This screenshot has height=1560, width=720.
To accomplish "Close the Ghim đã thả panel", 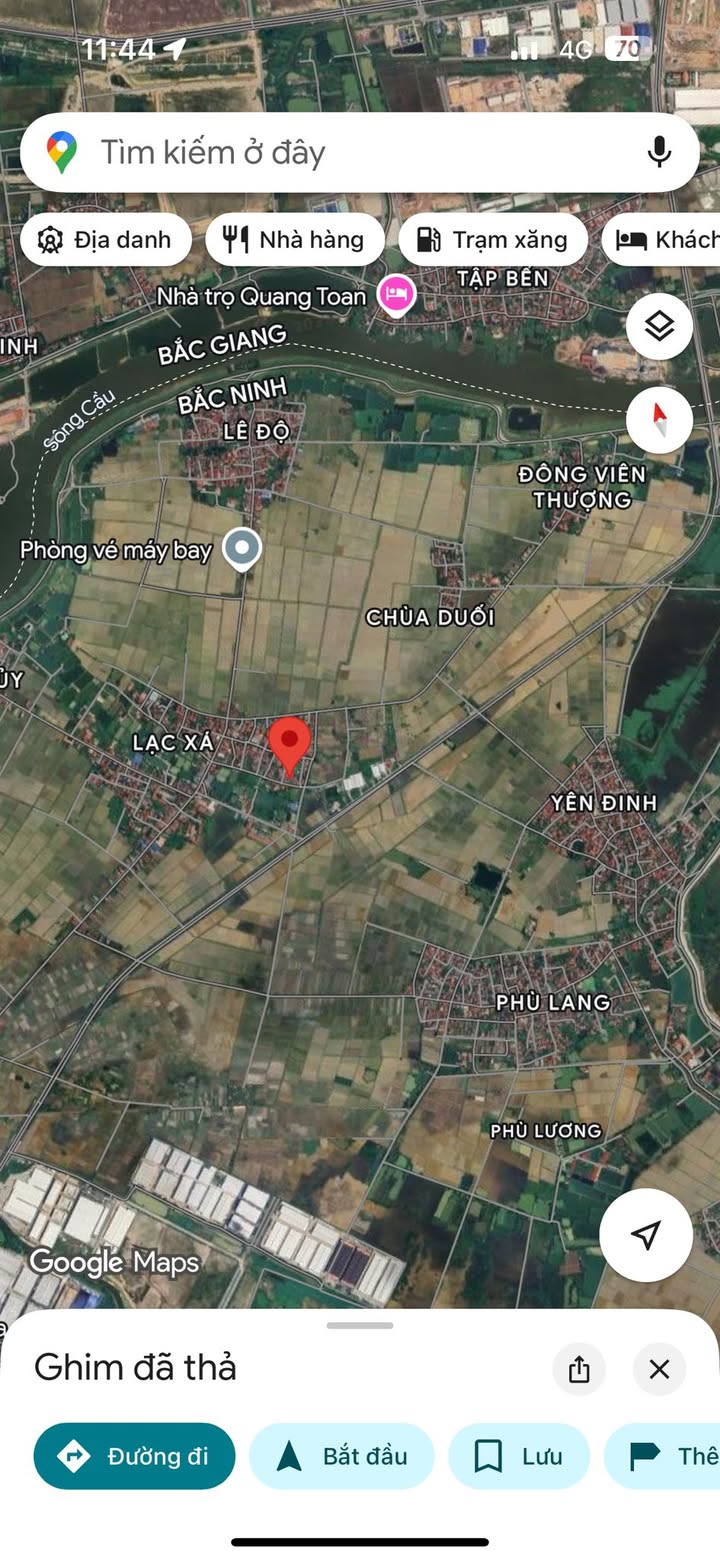I will click(659, 1369).
